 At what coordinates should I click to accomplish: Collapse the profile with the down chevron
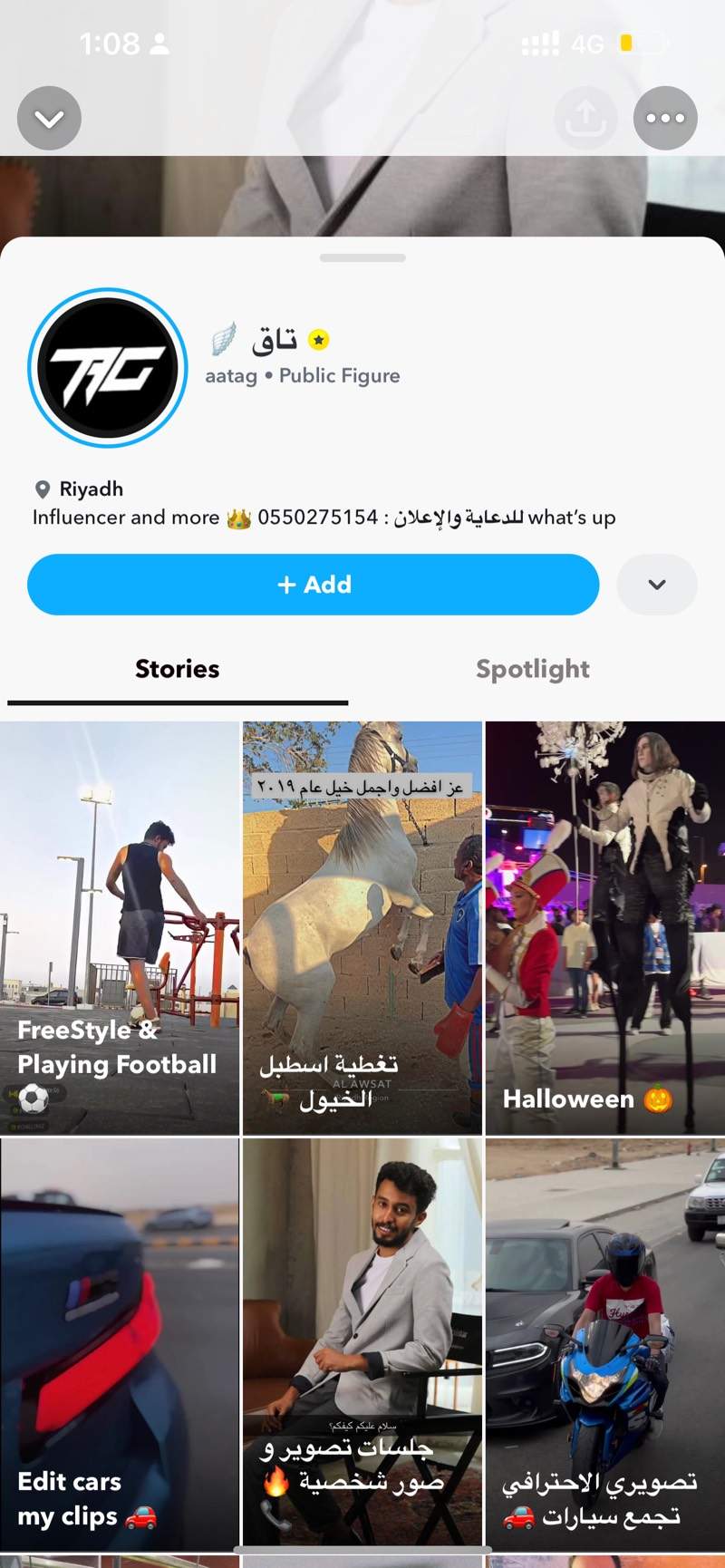(x=49, y=118)
